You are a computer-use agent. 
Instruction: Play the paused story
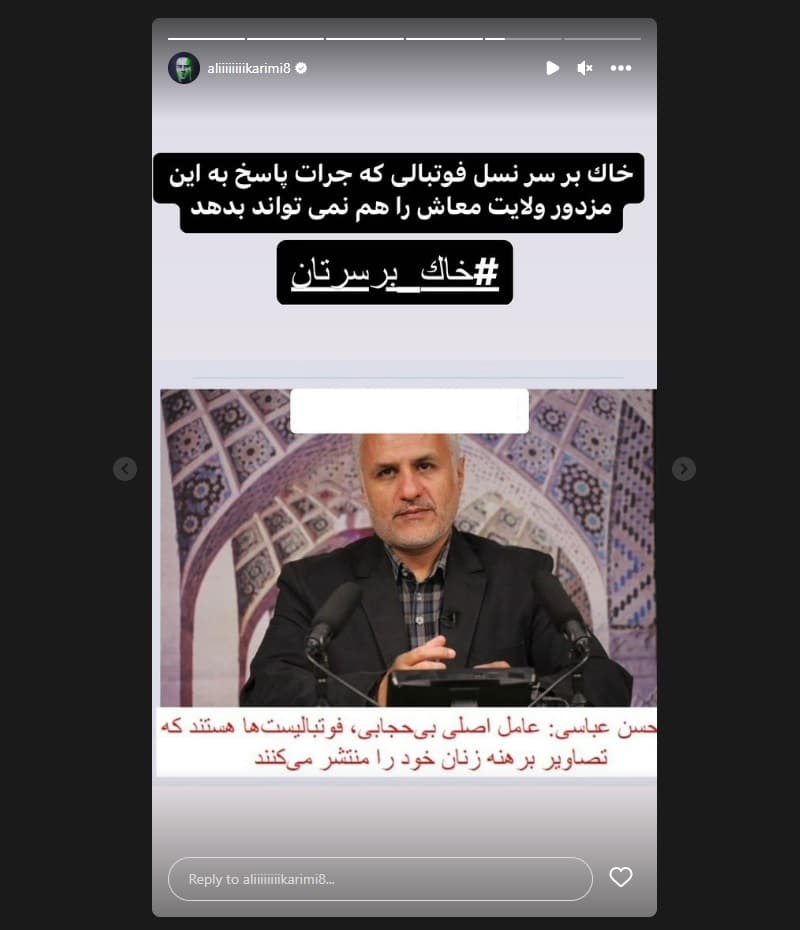[x=552, y=68]
